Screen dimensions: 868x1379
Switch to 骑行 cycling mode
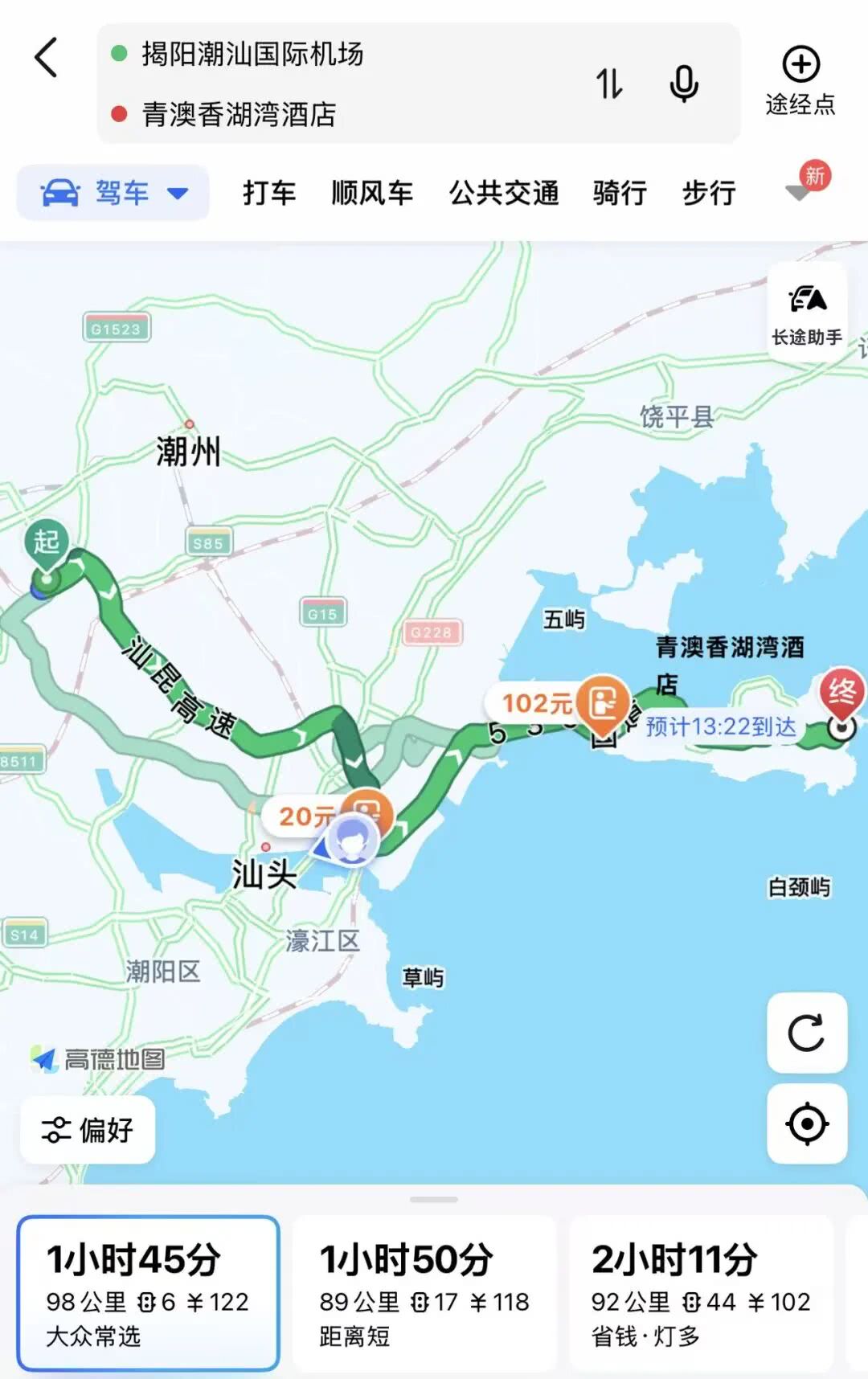click(x=620, y=193)
